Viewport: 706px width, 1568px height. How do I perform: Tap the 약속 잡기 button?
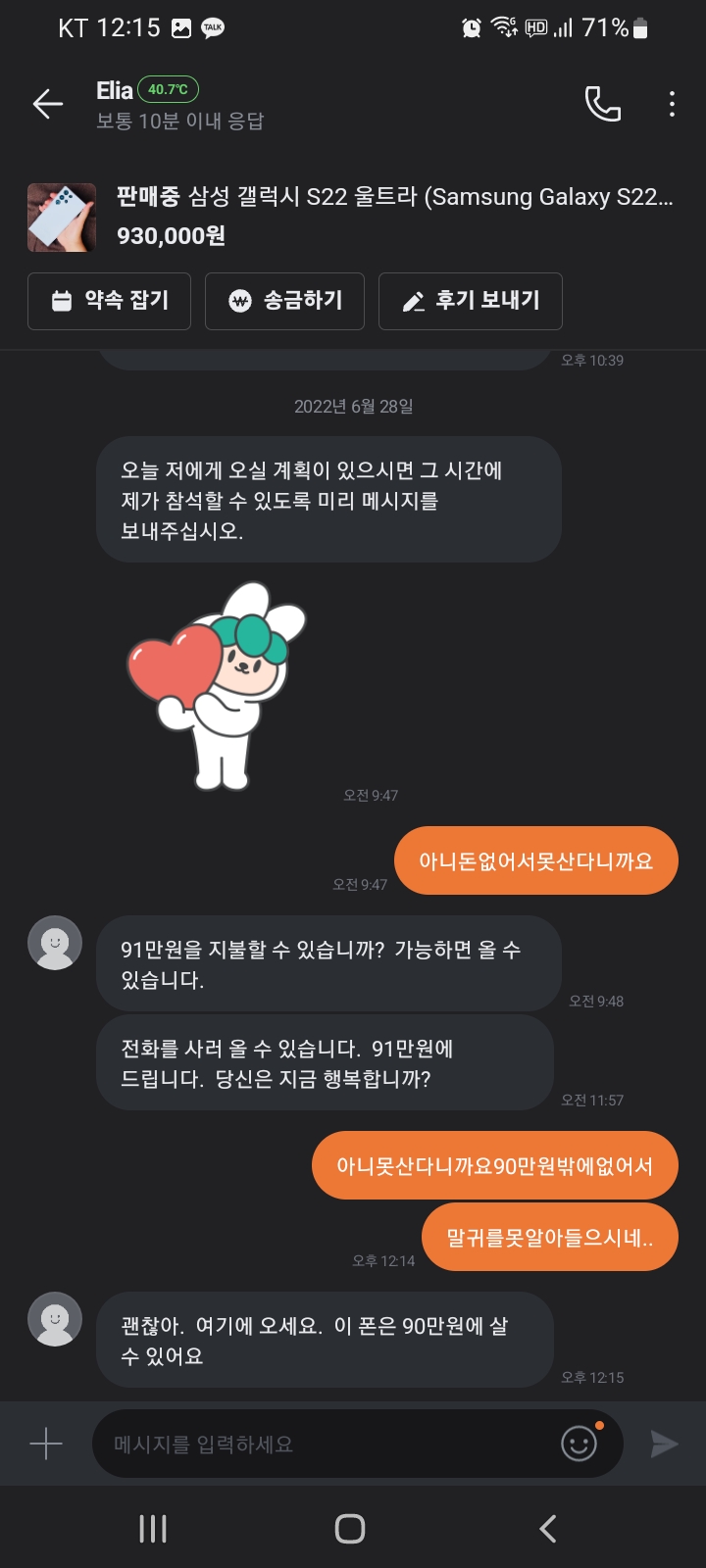click(109, 301)
